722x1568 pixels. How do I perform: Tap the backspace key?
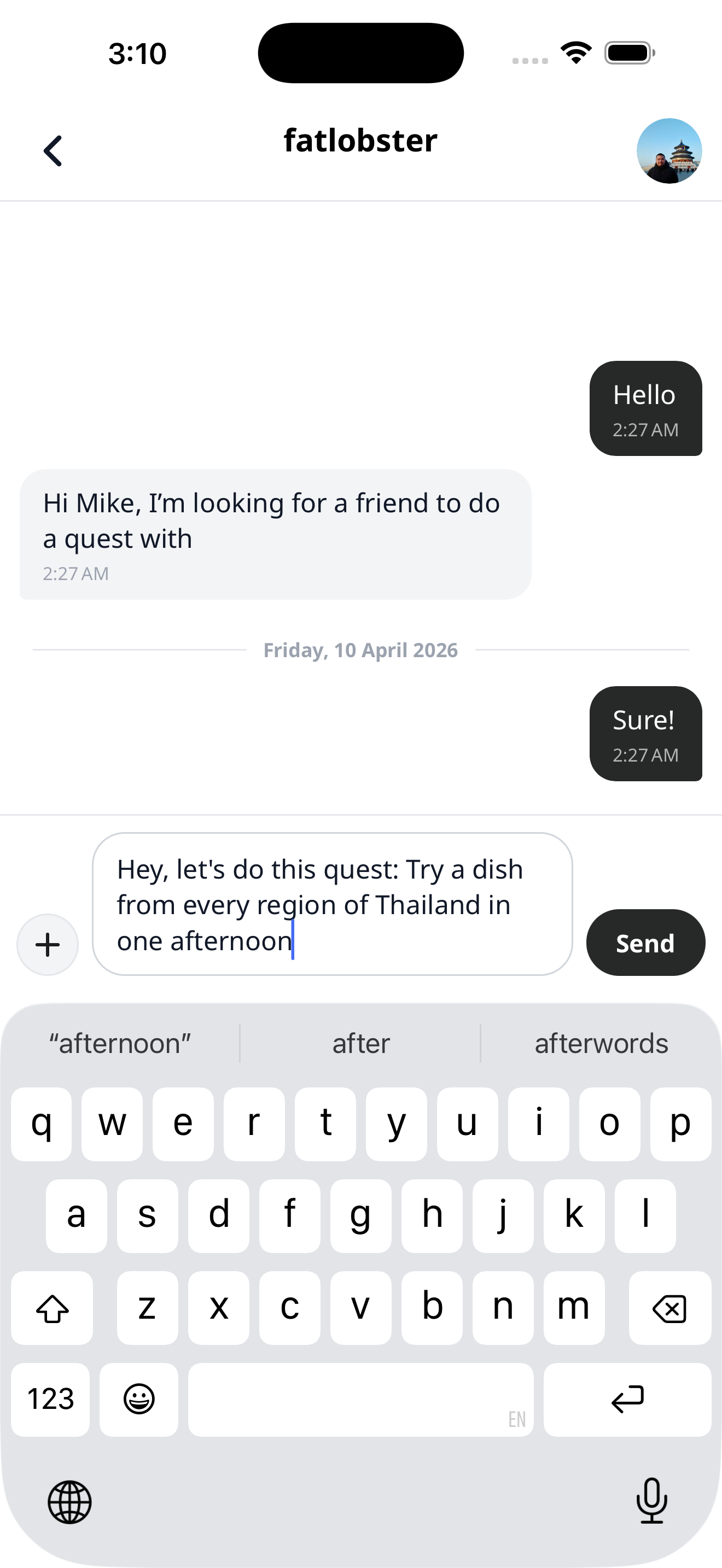tap(669, 1307)
